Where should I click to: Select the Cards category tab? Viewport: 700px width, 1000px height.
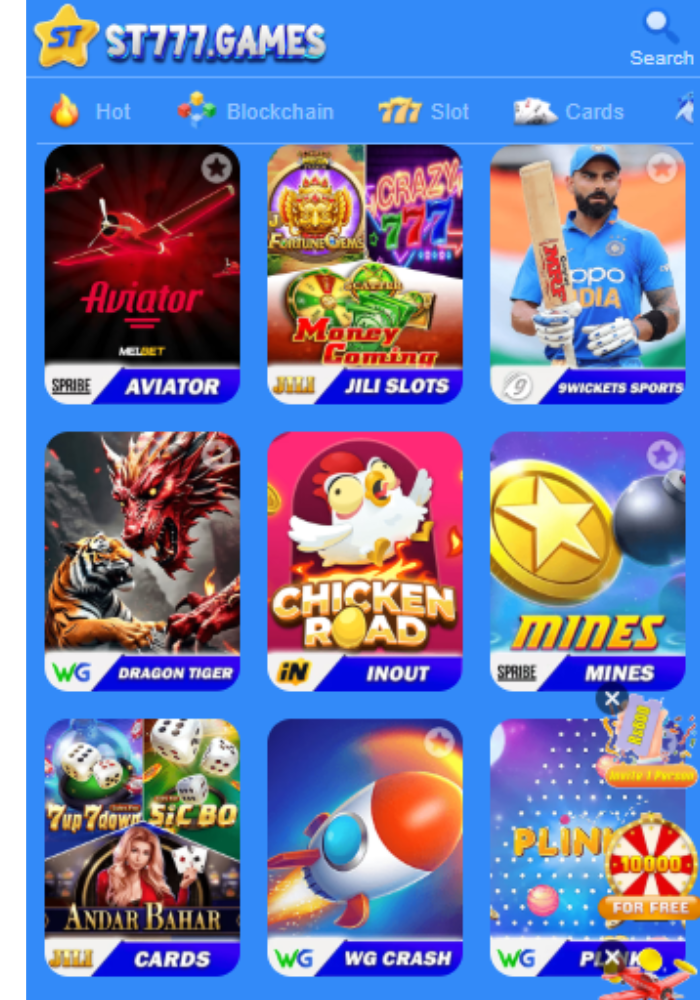[569, 111]
